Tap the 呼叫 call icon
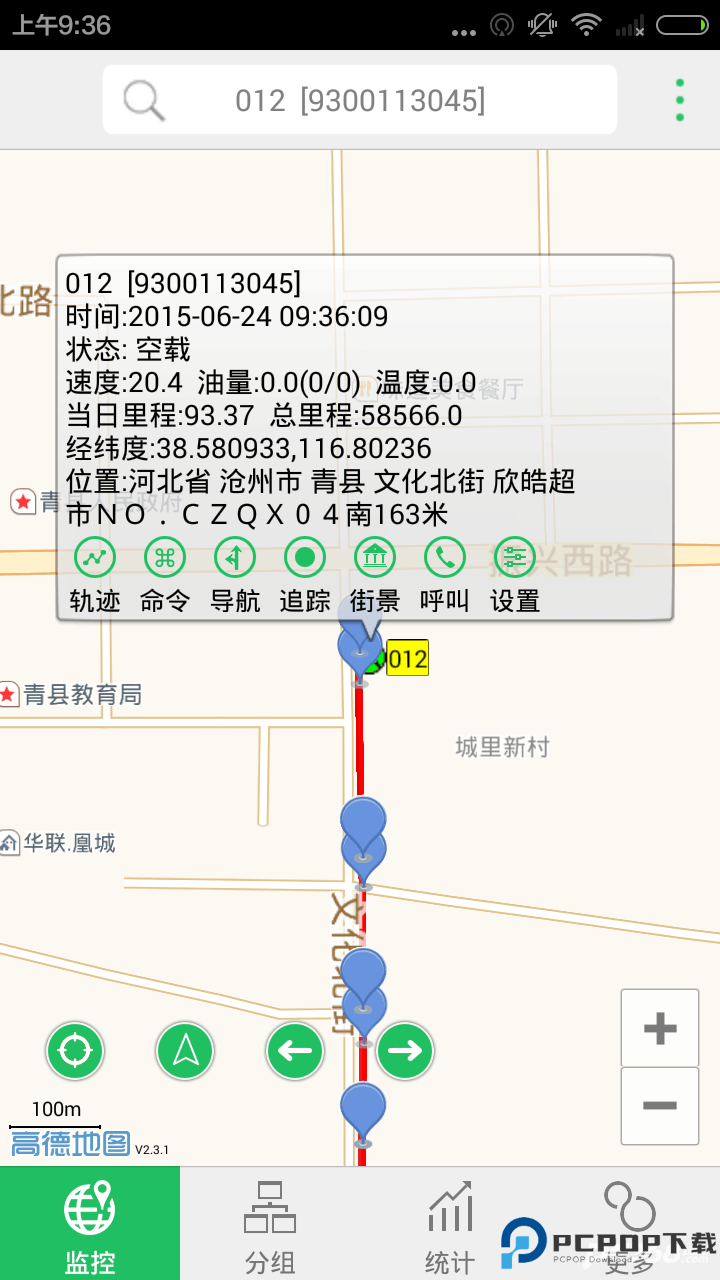 [x=444, y=557]
